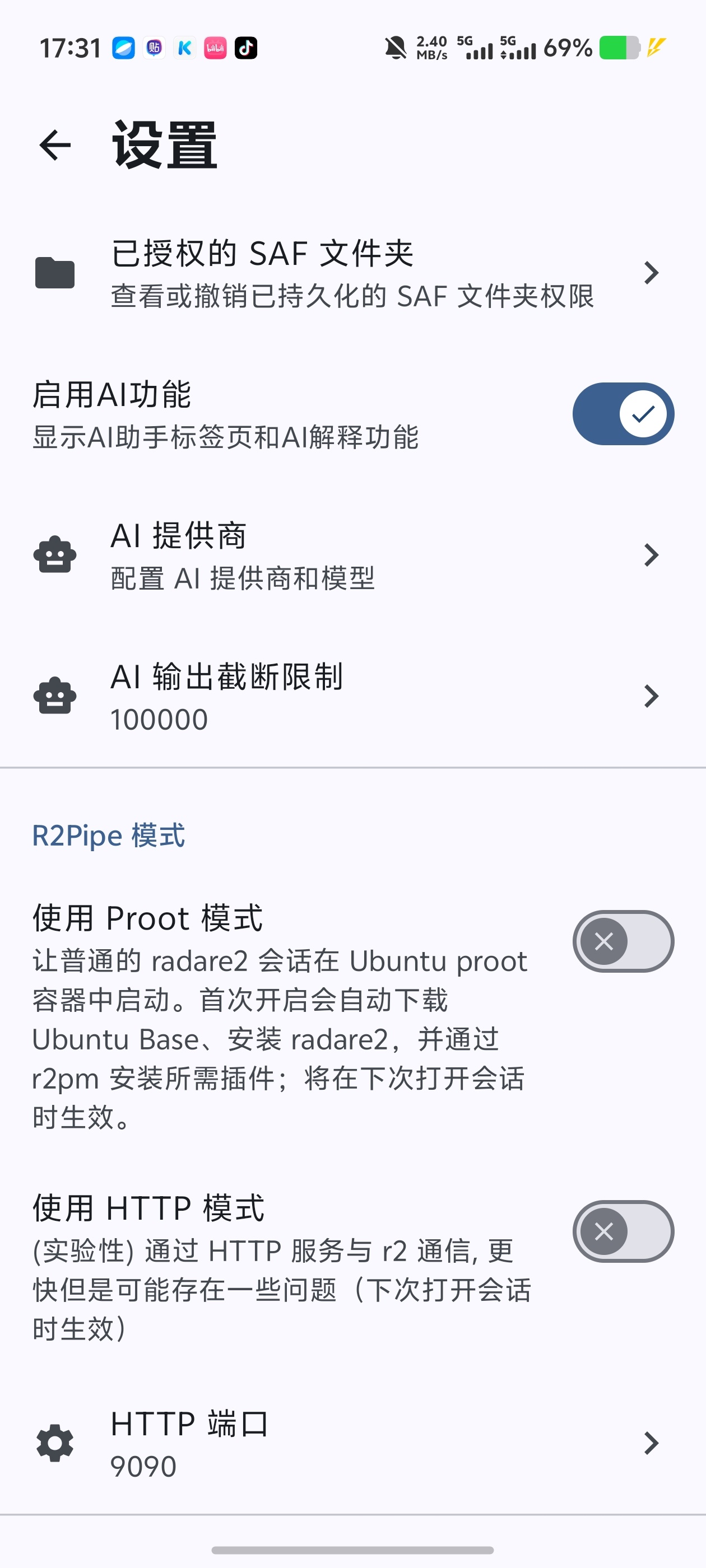The height and width of the screenshot is (1568, 706).
Task: Go back from the 设置 page
Action: 55,146
